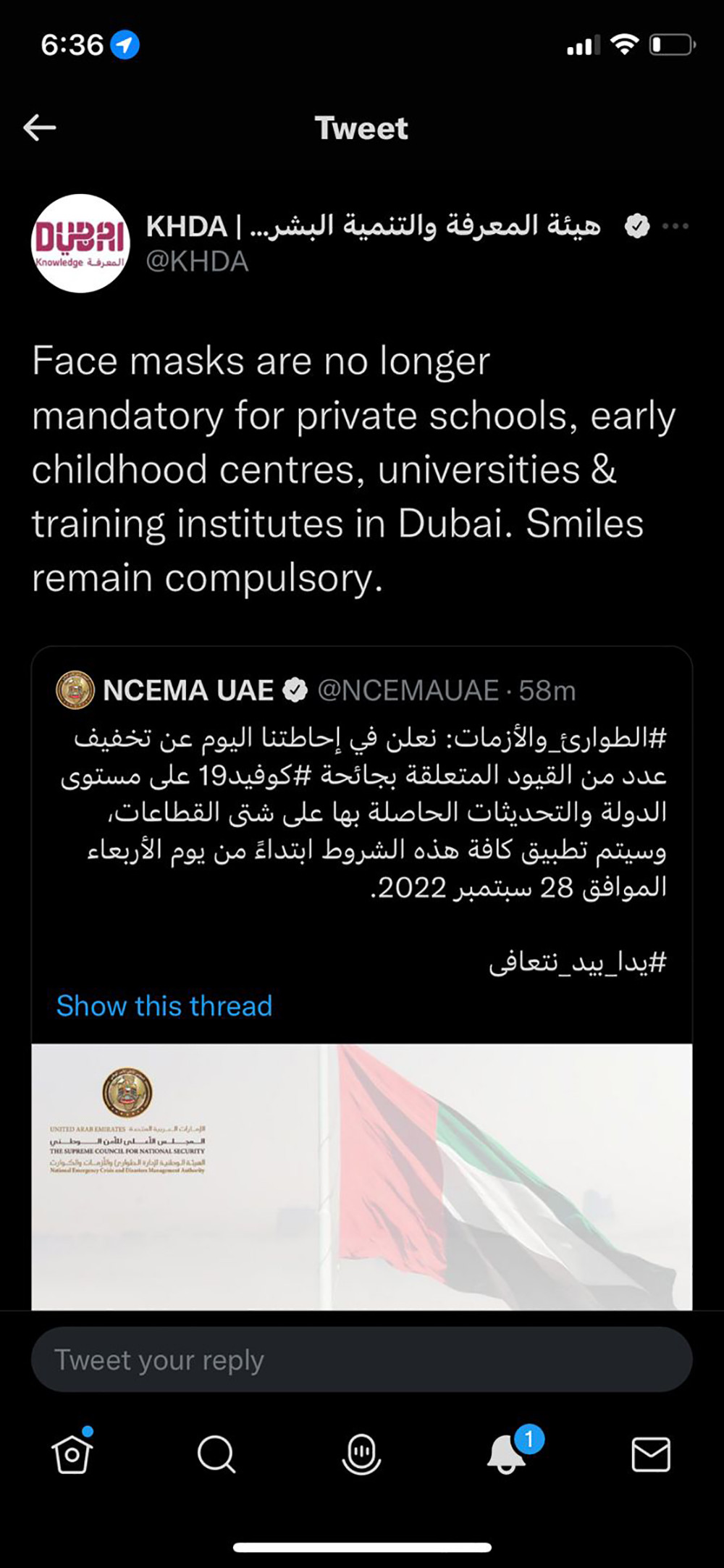
Task: Open KHDA's profile picture
Action: (80, 243)
